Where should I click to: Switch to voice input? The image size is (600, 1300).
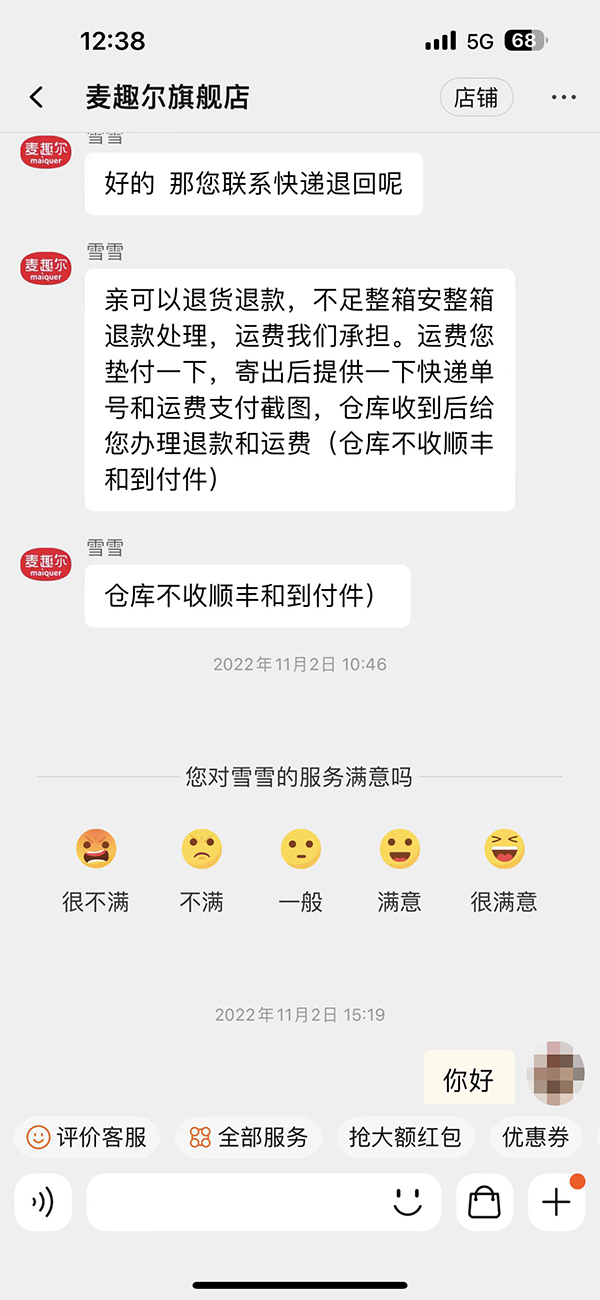point(43,1202)
